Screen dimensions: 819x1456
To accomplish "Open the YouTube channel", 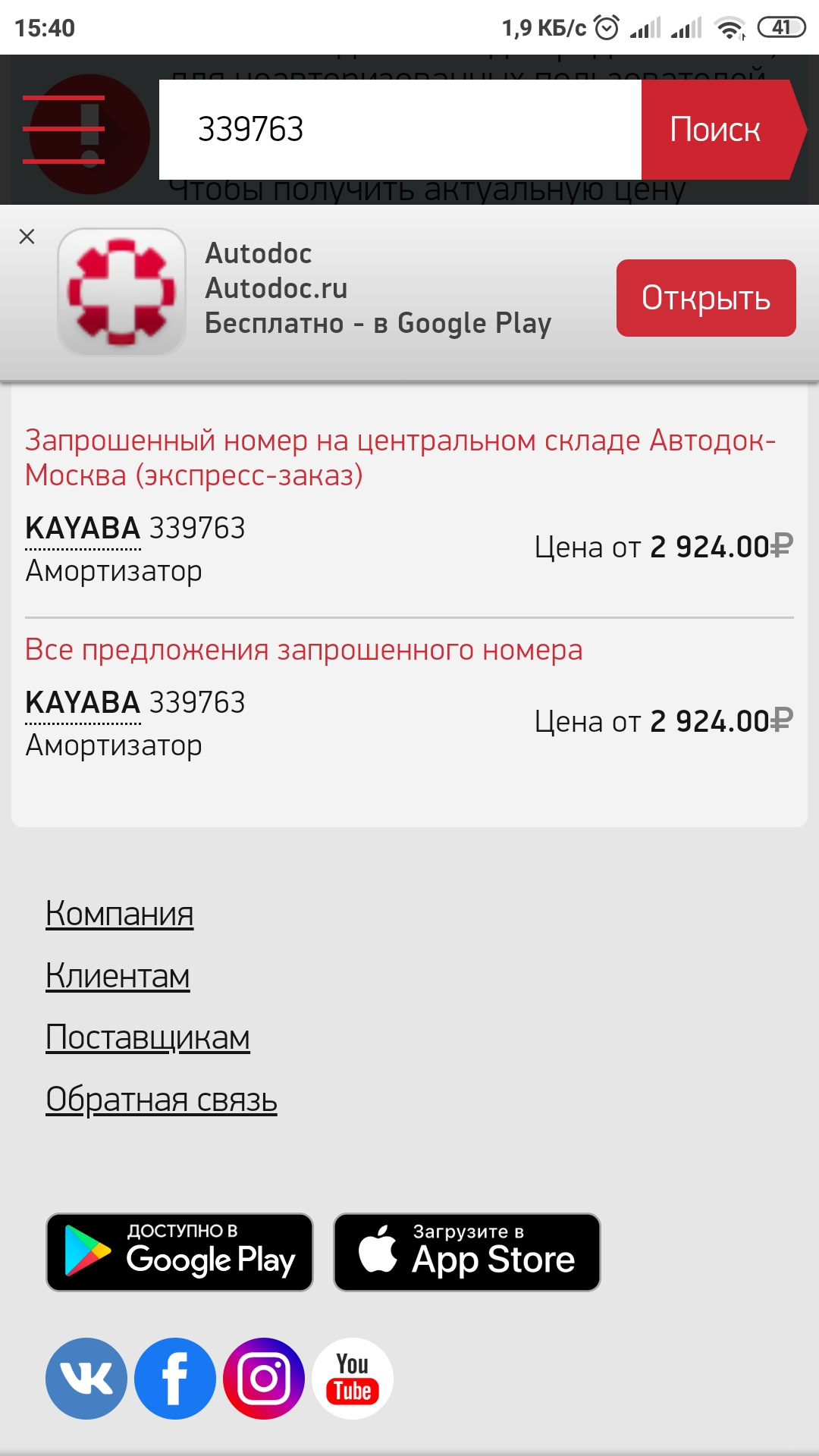I will point(353,1378).
